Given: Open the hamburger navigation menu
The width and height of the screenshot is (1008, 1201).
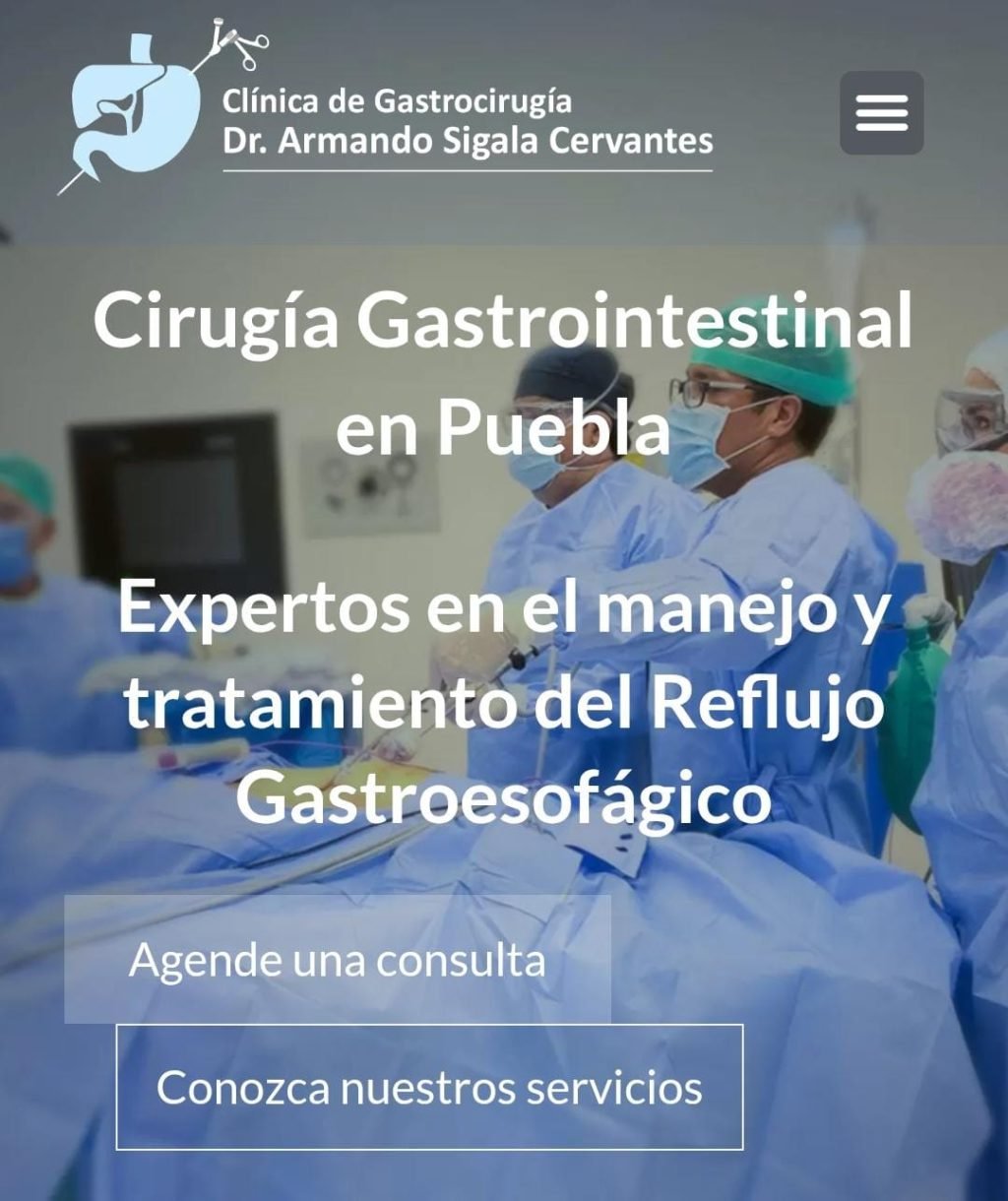Looking at the screenshot, I should click(881, 112).
